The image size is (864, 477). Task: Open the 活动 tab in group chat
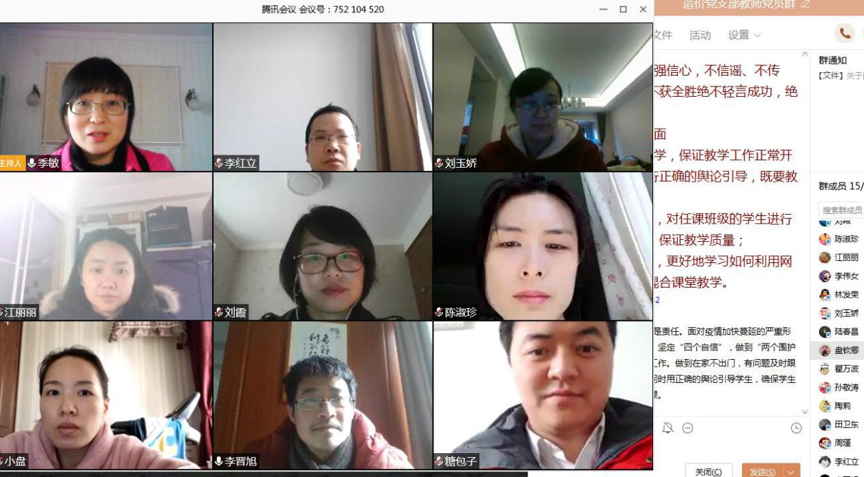700,35
